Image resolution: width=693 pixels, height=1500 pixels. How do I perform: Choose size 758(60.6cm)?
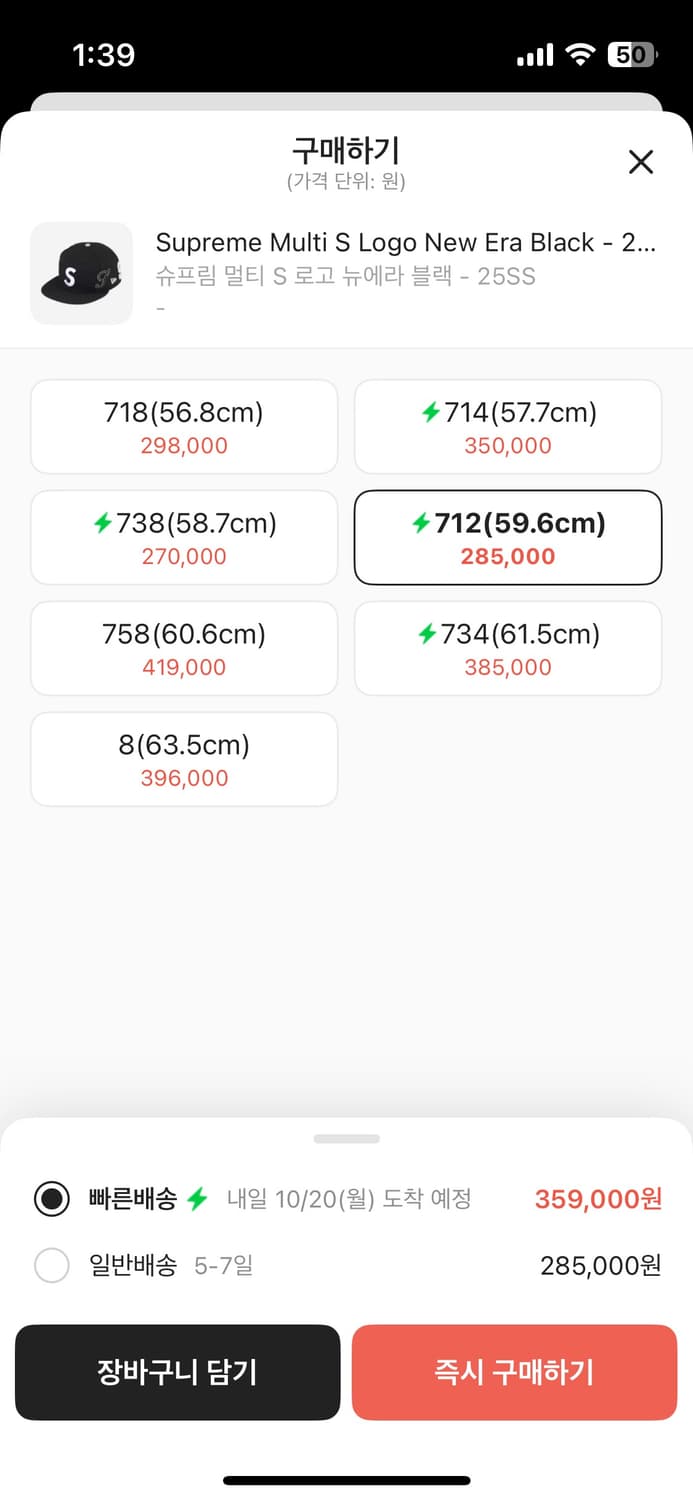tap(184, 649)
